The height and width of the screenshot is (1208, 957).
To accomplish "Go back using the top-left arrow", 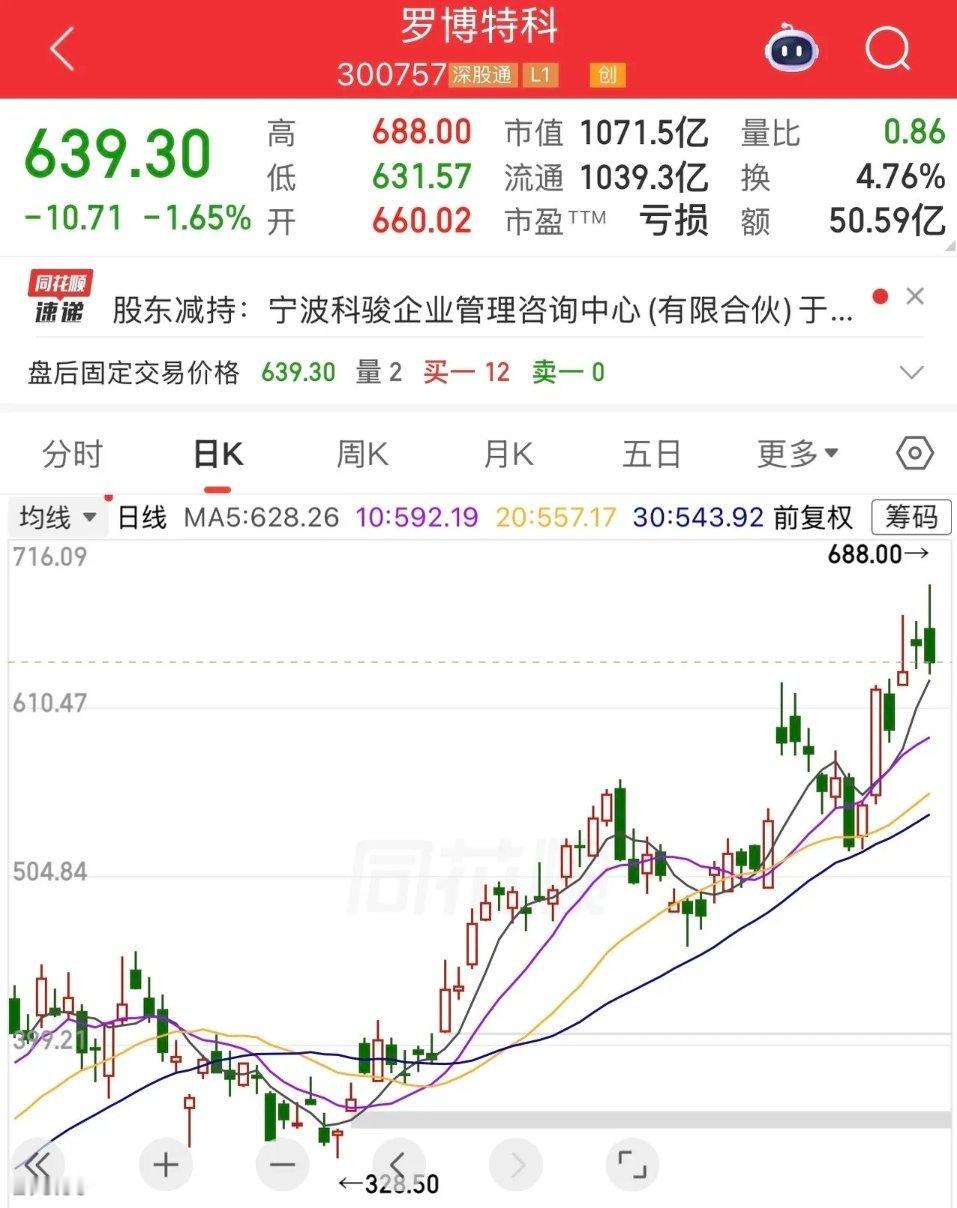I will pyautogui.click(x=62, y=47).
